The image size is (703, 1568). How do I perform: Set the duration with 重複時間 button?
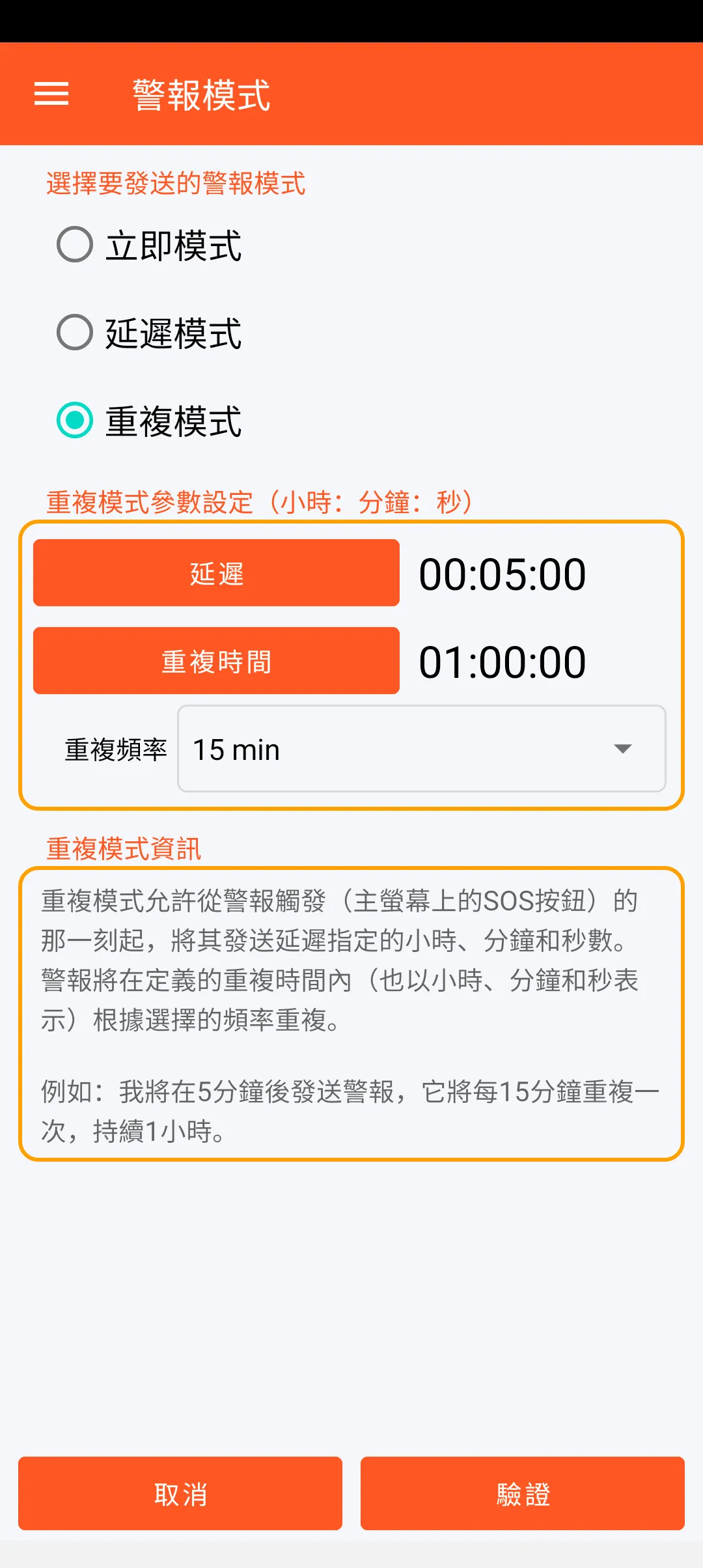(x=216, y=661)
